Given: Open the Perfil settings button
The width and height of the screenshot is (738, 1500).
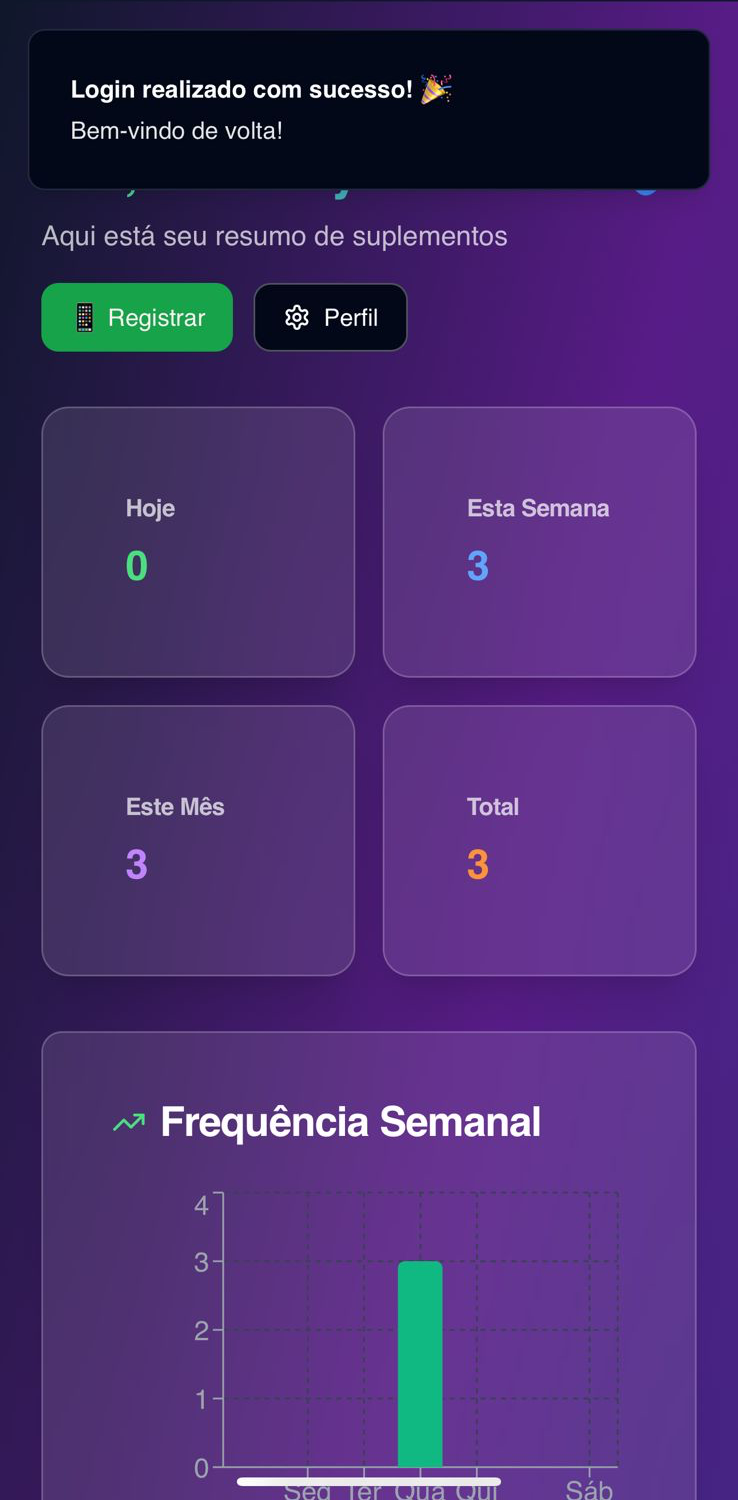Looking at the screenshot, I should pos(330,318).
